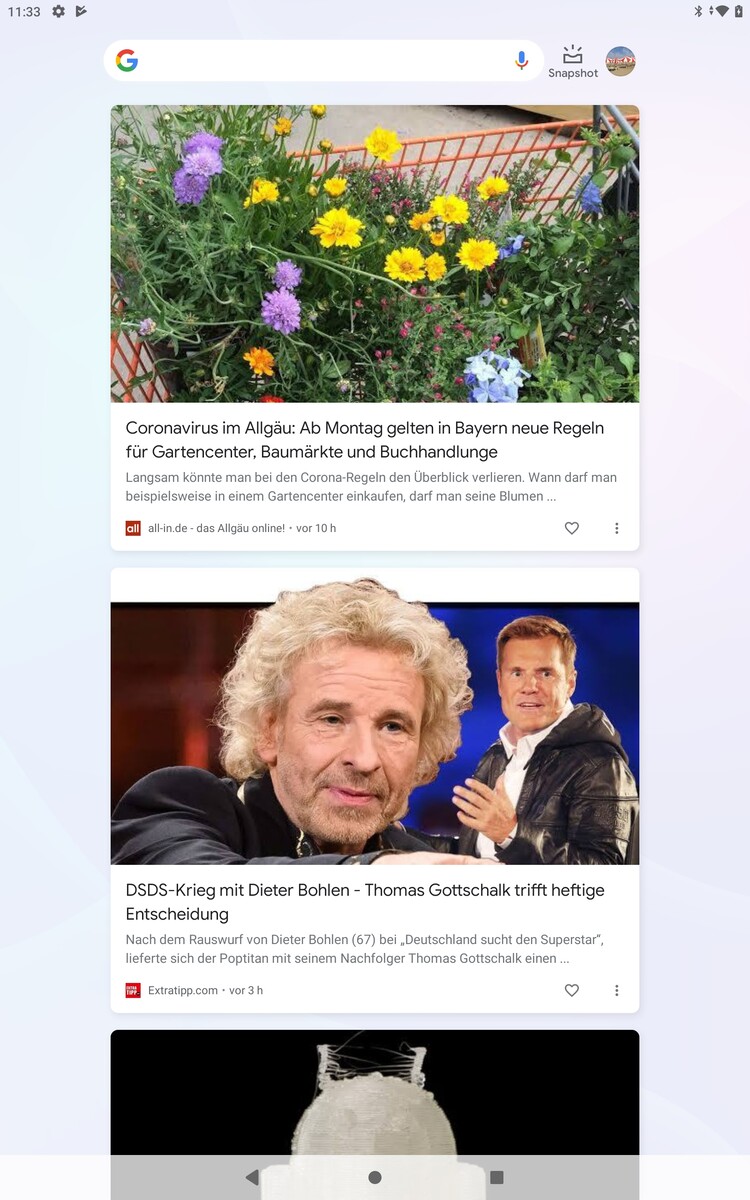Open the Coronavirus im Allgäu article
The height and width of the screenshot is (1200, 750).
coord(365,440)
